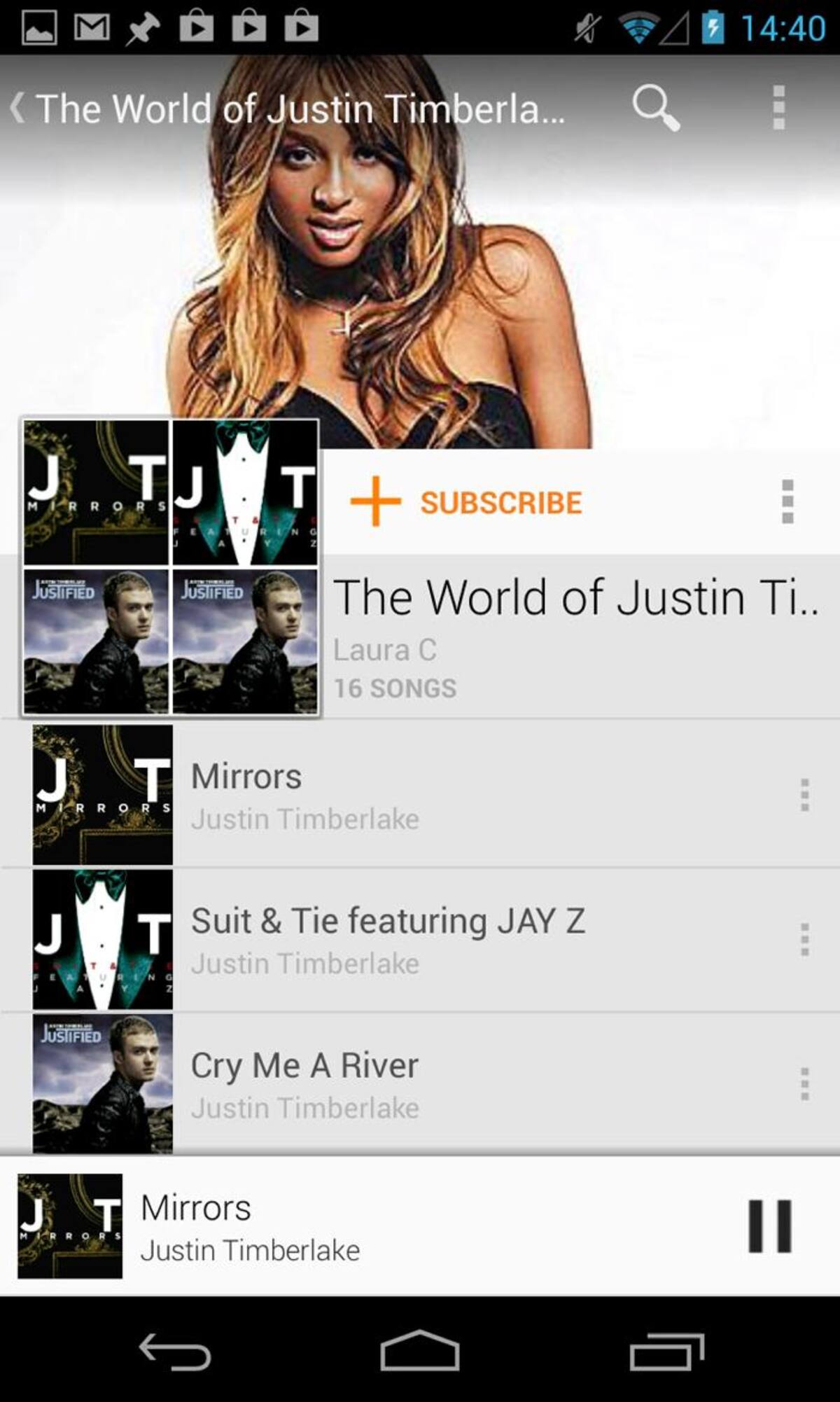Play the song Mirrors from the list

pyautogui.click(x=420, y=796)
